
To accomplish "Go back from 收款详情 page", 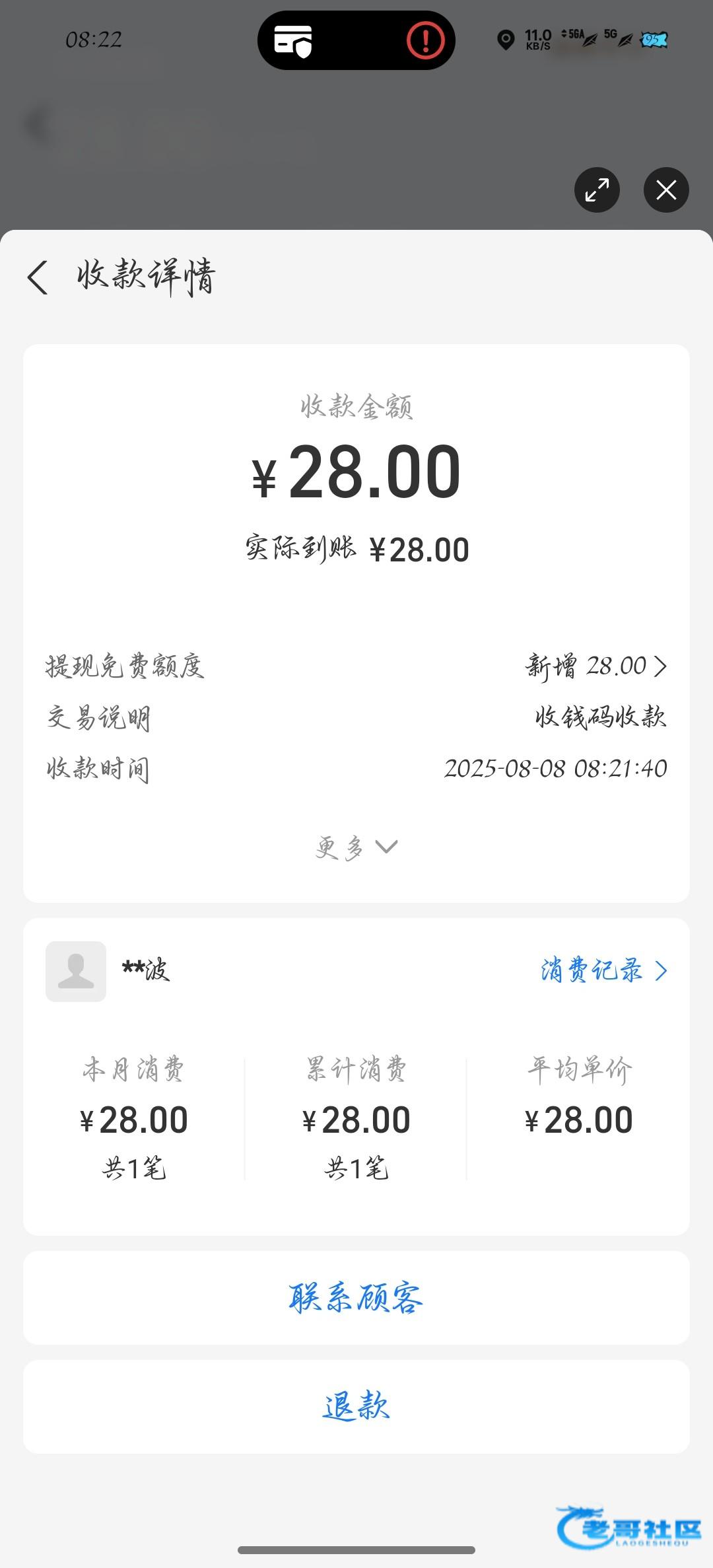I will [38, 277].
